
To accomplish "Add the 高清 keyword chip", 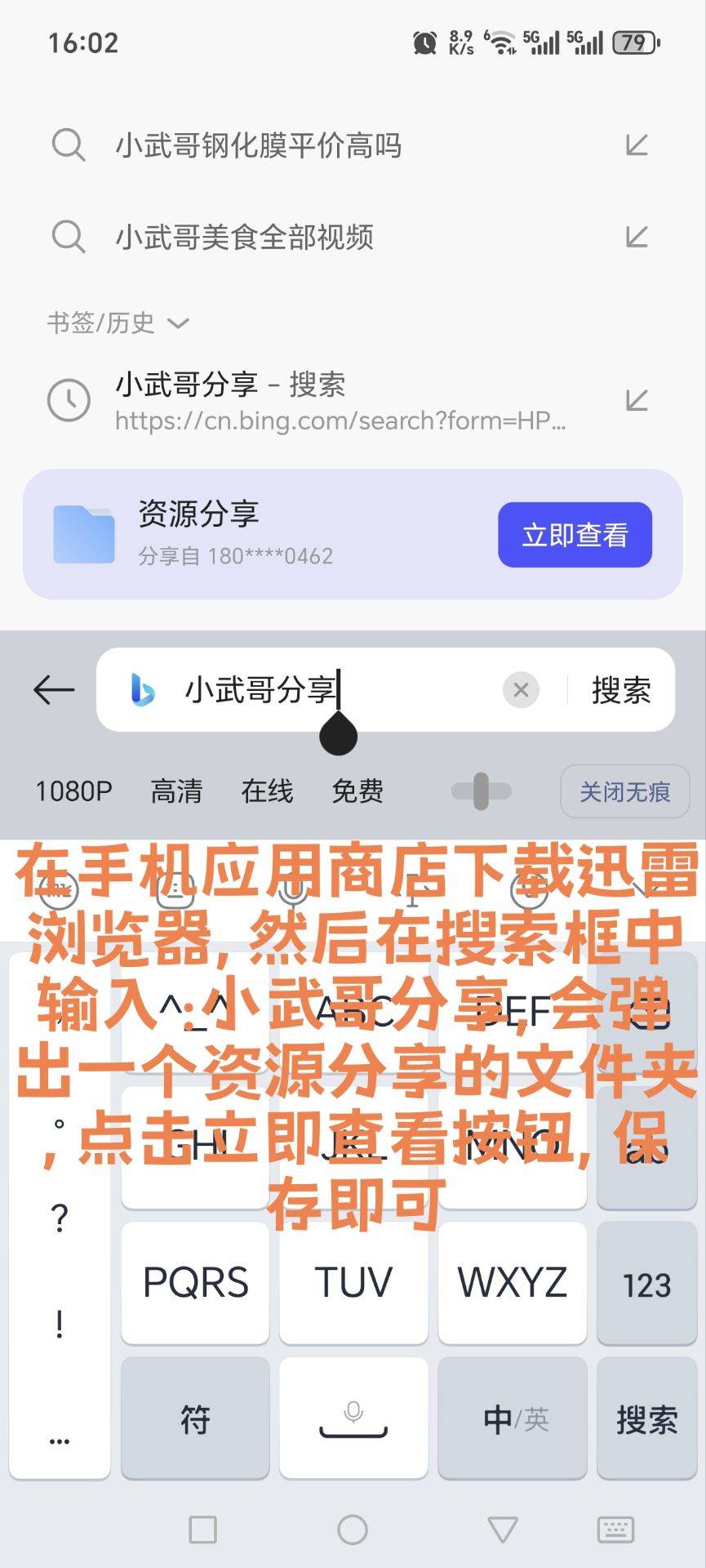I will (176, 791).
